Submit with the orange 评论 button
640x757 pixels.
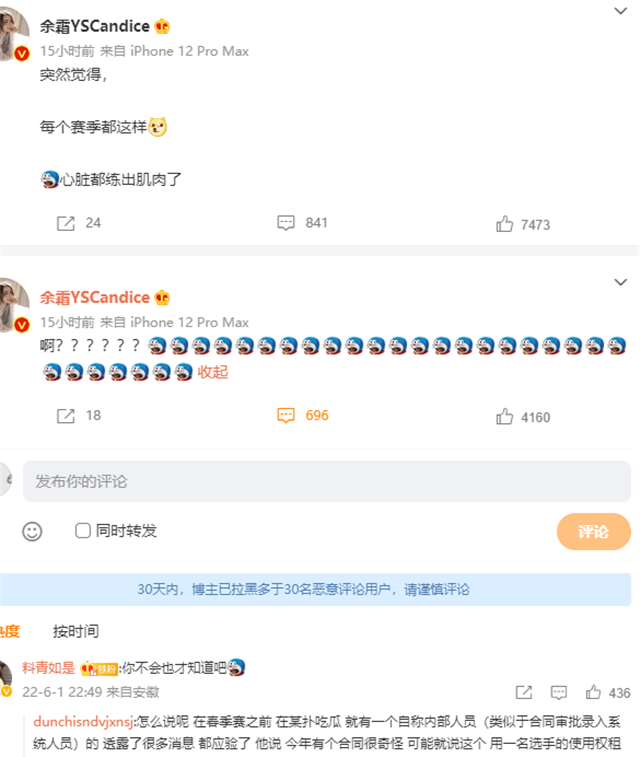(593, 532)
